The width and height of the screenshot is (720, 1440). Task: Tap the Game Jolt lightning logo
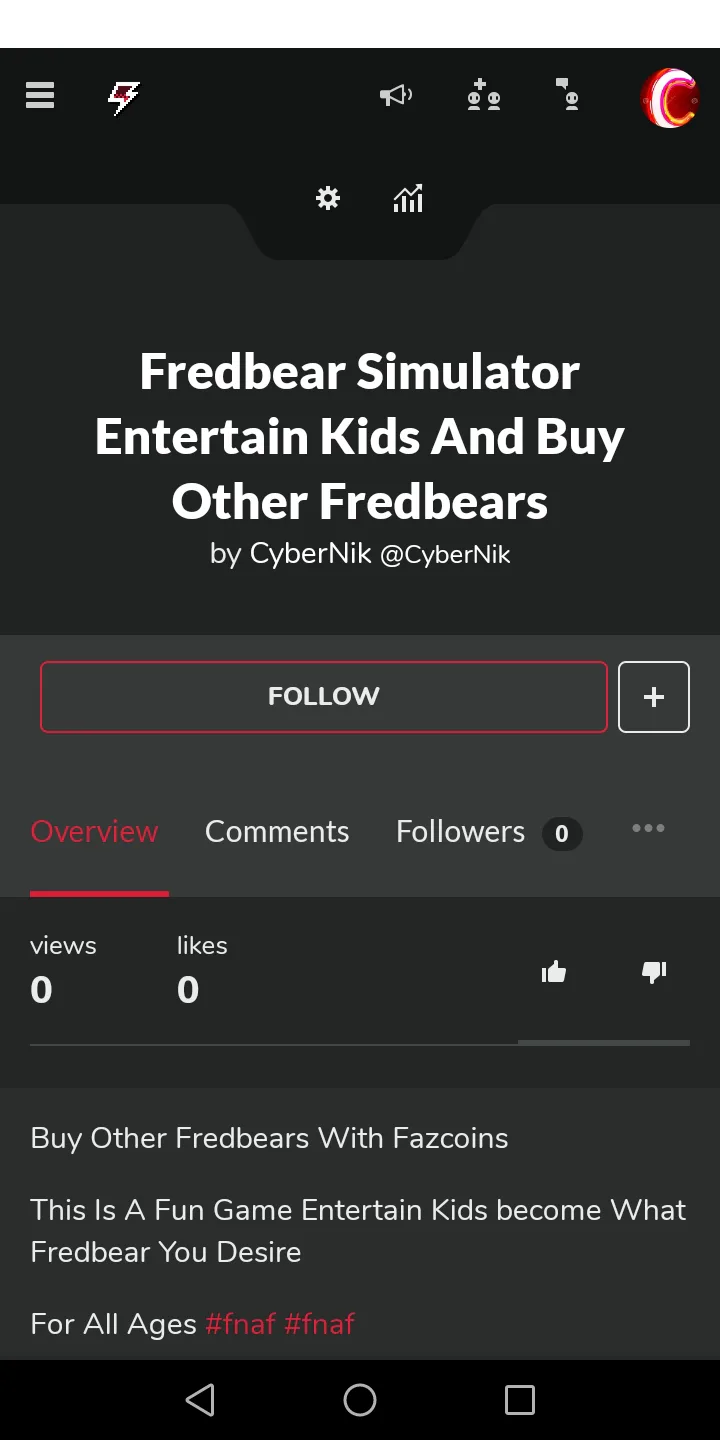124,97
